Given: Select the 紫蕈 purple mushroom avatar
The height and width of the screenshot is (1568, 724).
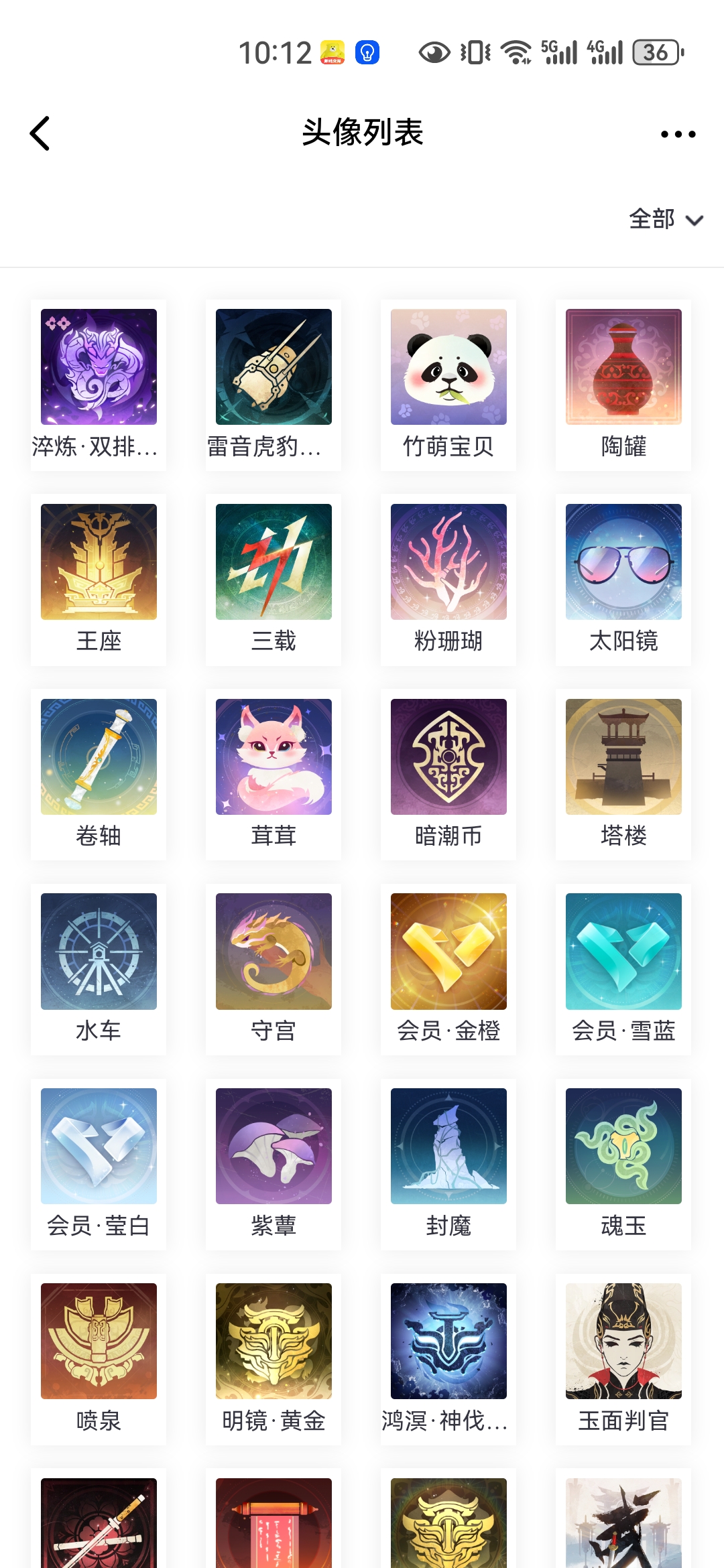Looking at the screenshot, I should coord(273,1145).
